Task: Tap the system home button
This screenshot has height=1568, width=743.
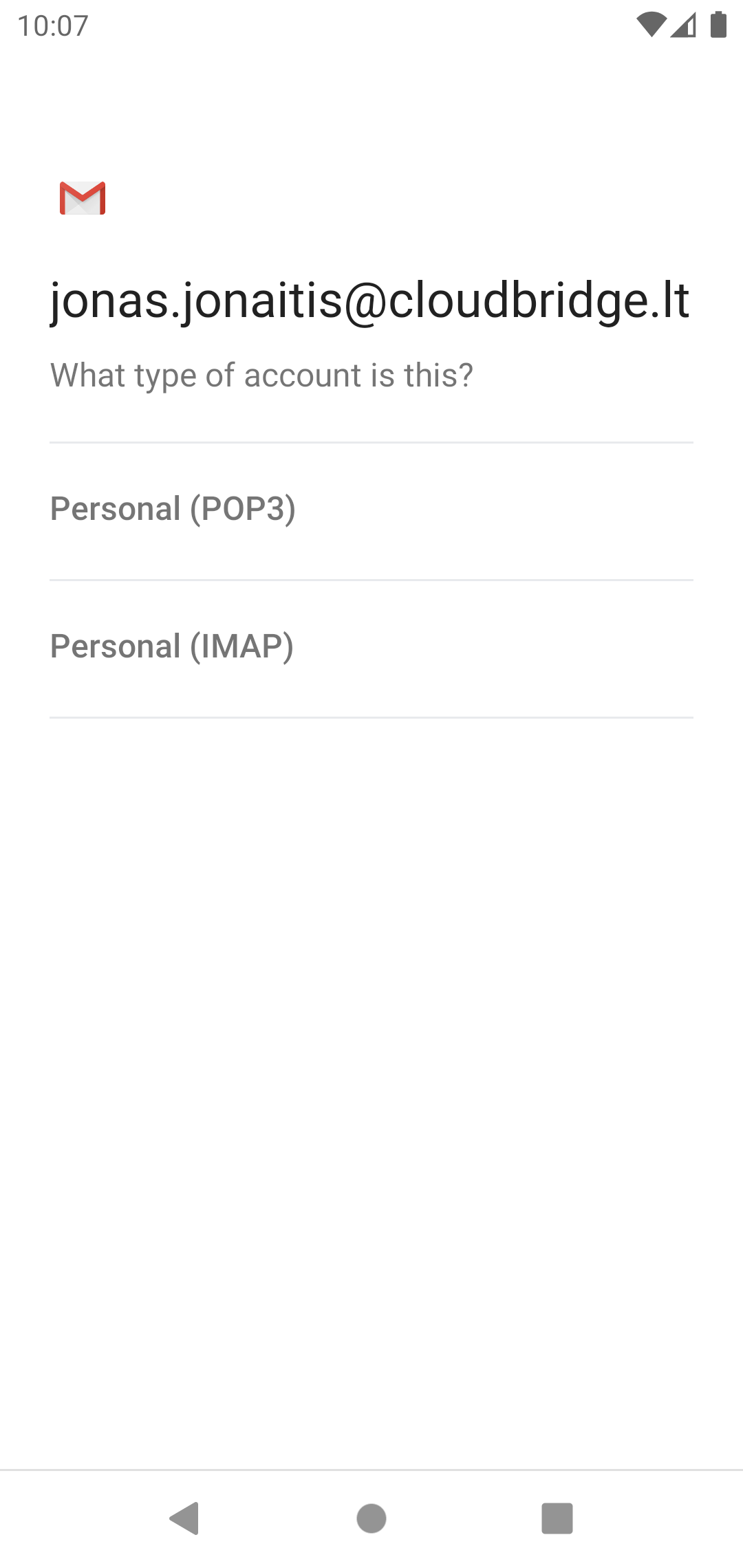Action: (371, 1518)
